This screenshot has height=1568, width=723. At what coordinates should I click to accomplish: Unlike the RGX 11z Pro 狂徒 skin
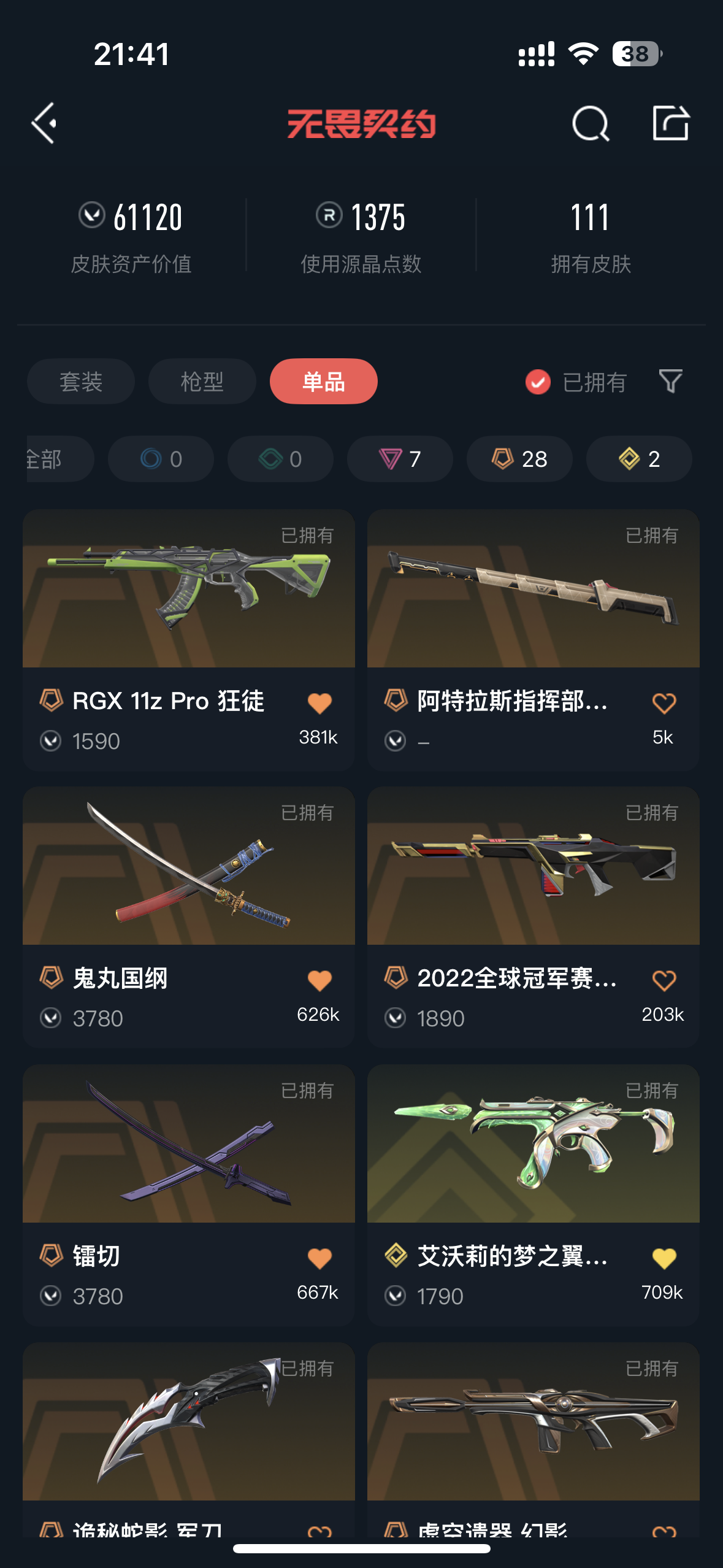(x=319, y=703)
